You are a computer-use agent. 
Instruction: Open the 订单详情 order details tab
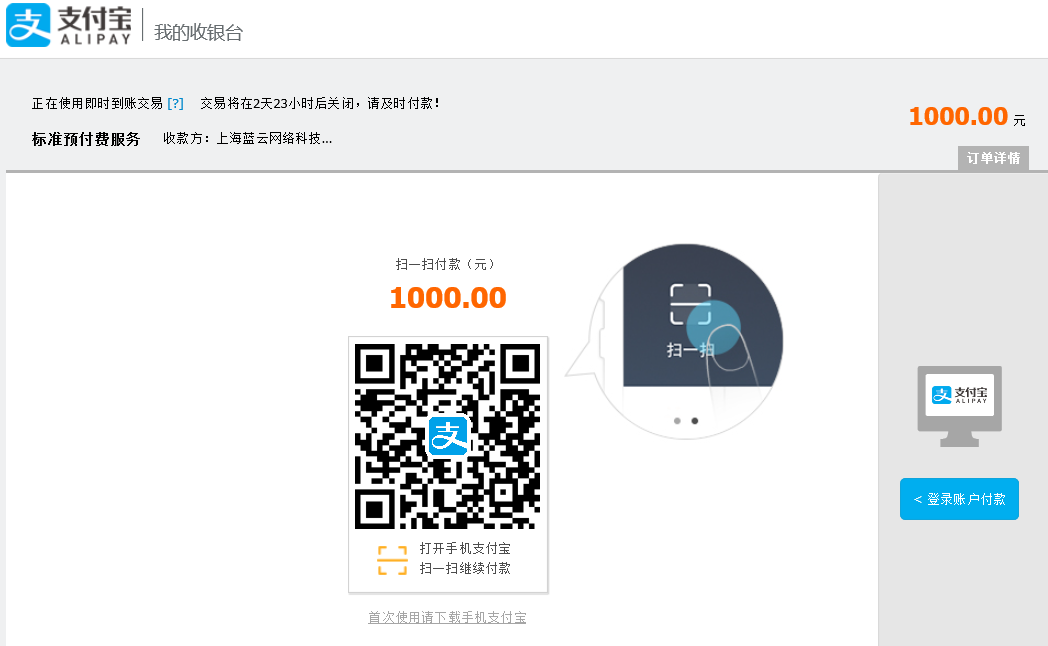(x=993, y=158)
